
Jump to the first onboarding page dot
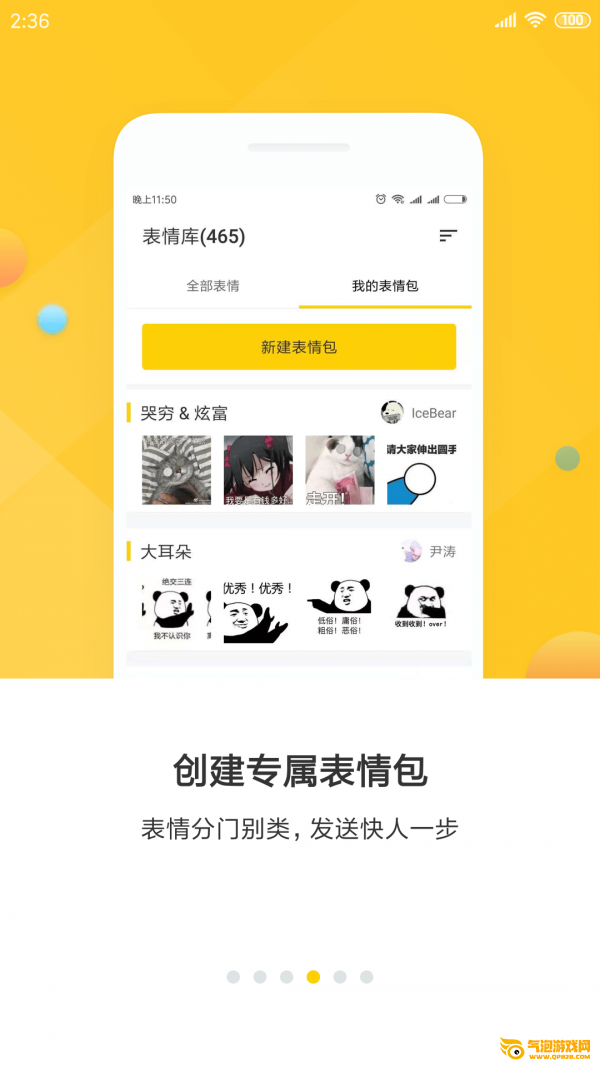click(233, 977)
